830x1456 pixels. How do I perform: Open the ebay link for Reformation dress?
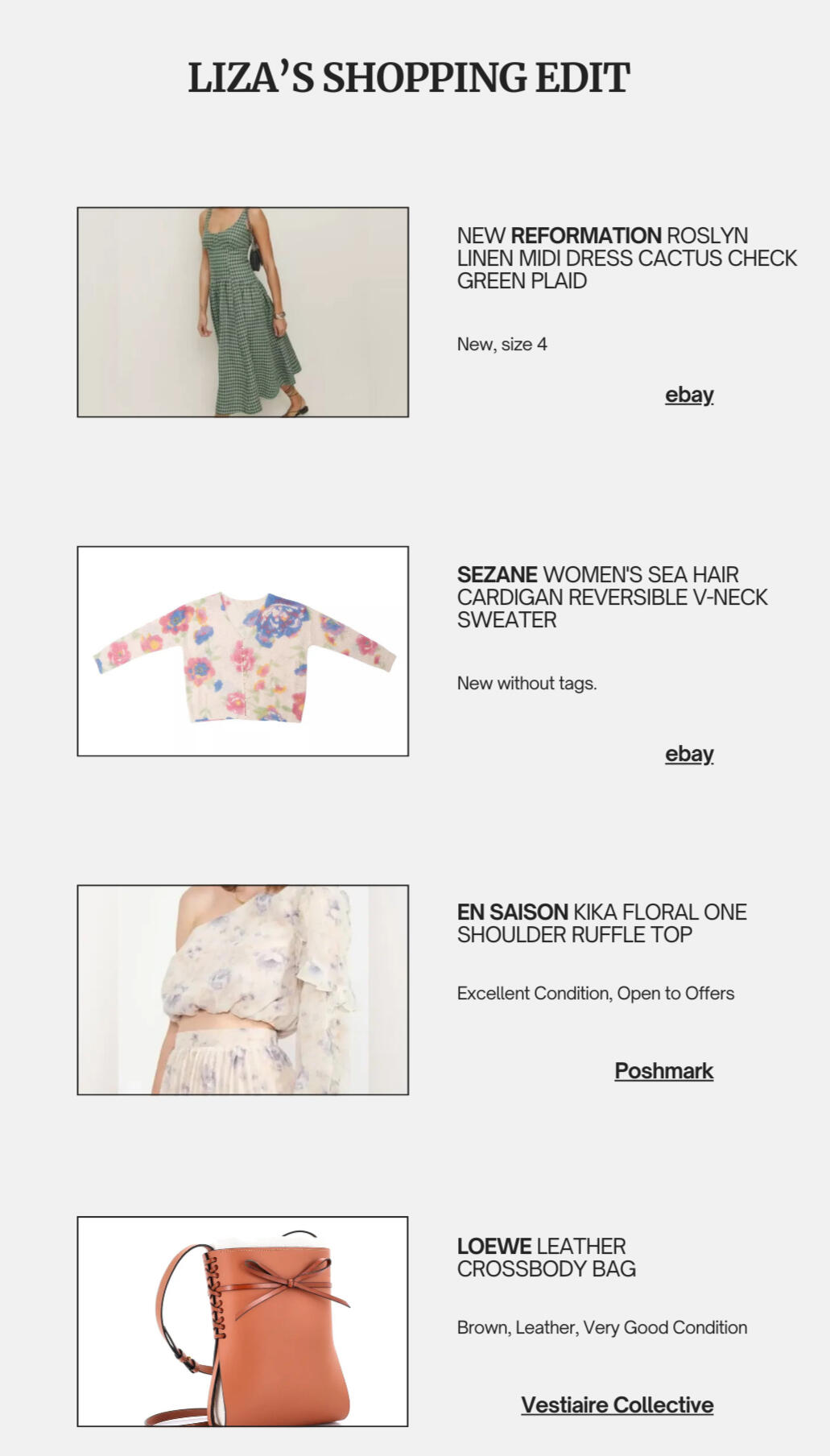tap(689, 395)
